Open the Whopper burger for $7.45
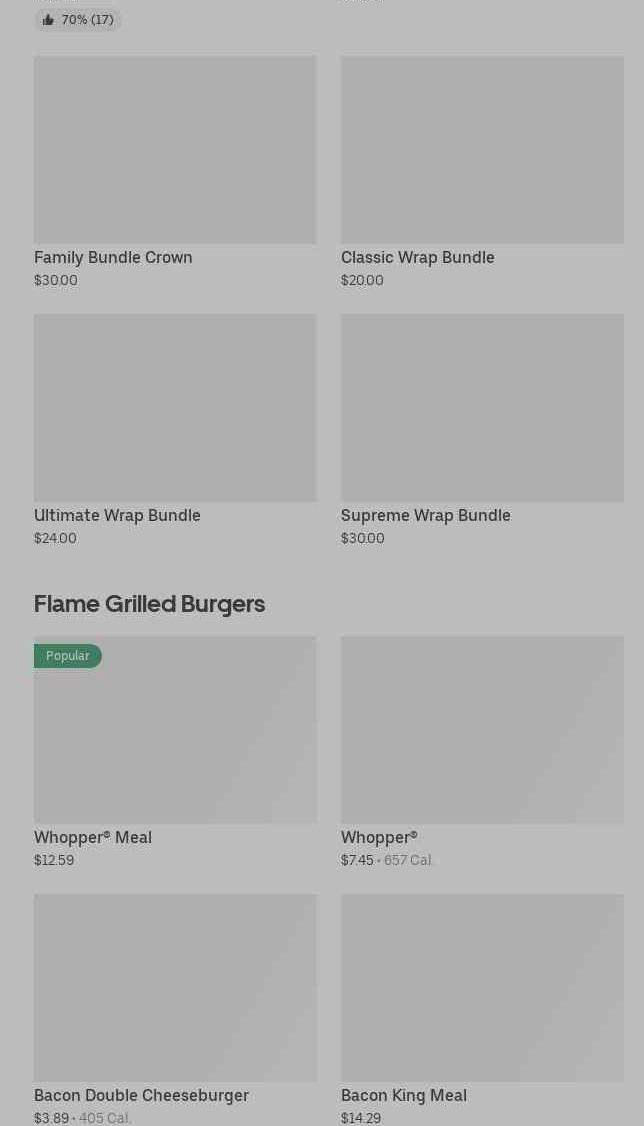Screen dimensions: 644x1126 point(482,752)
